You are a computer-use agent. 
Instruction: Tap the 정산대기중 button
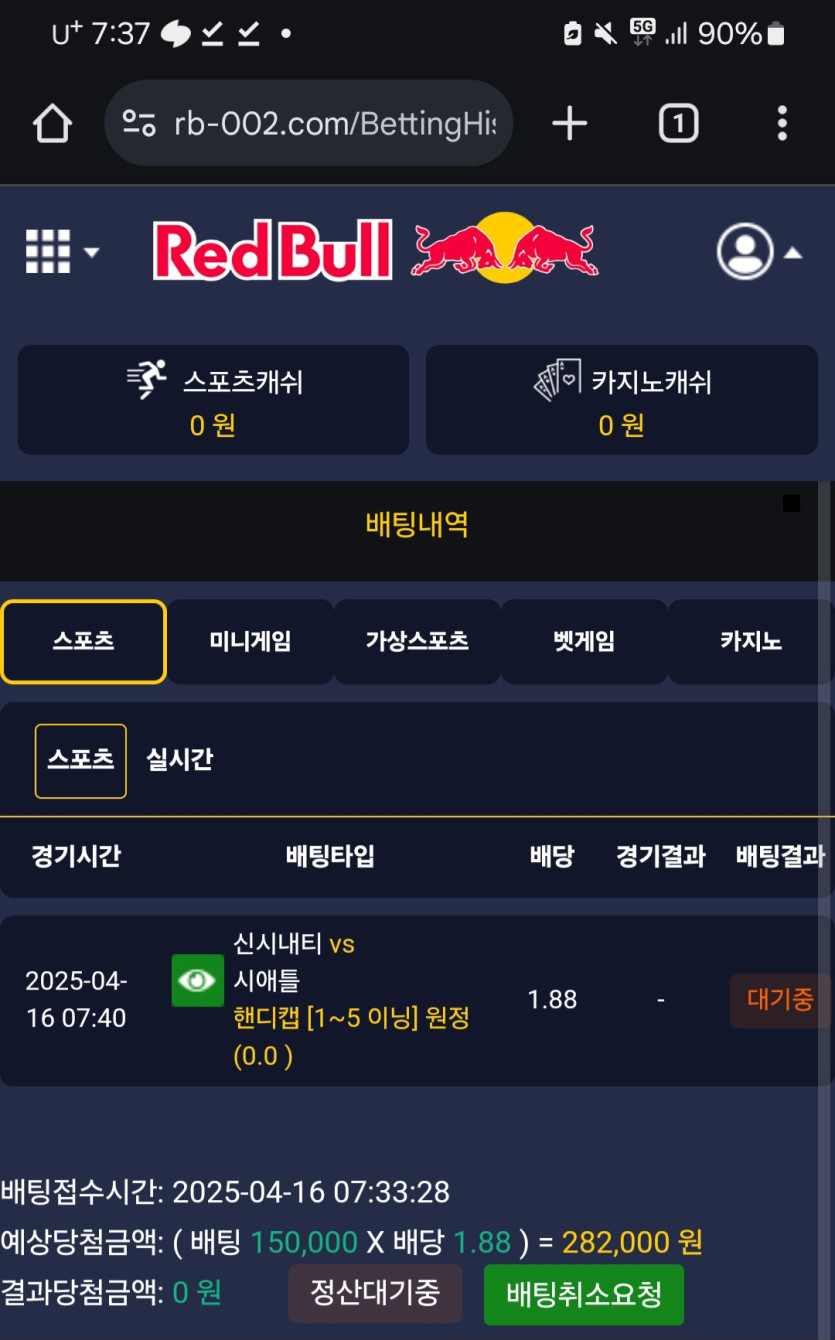375,1294
